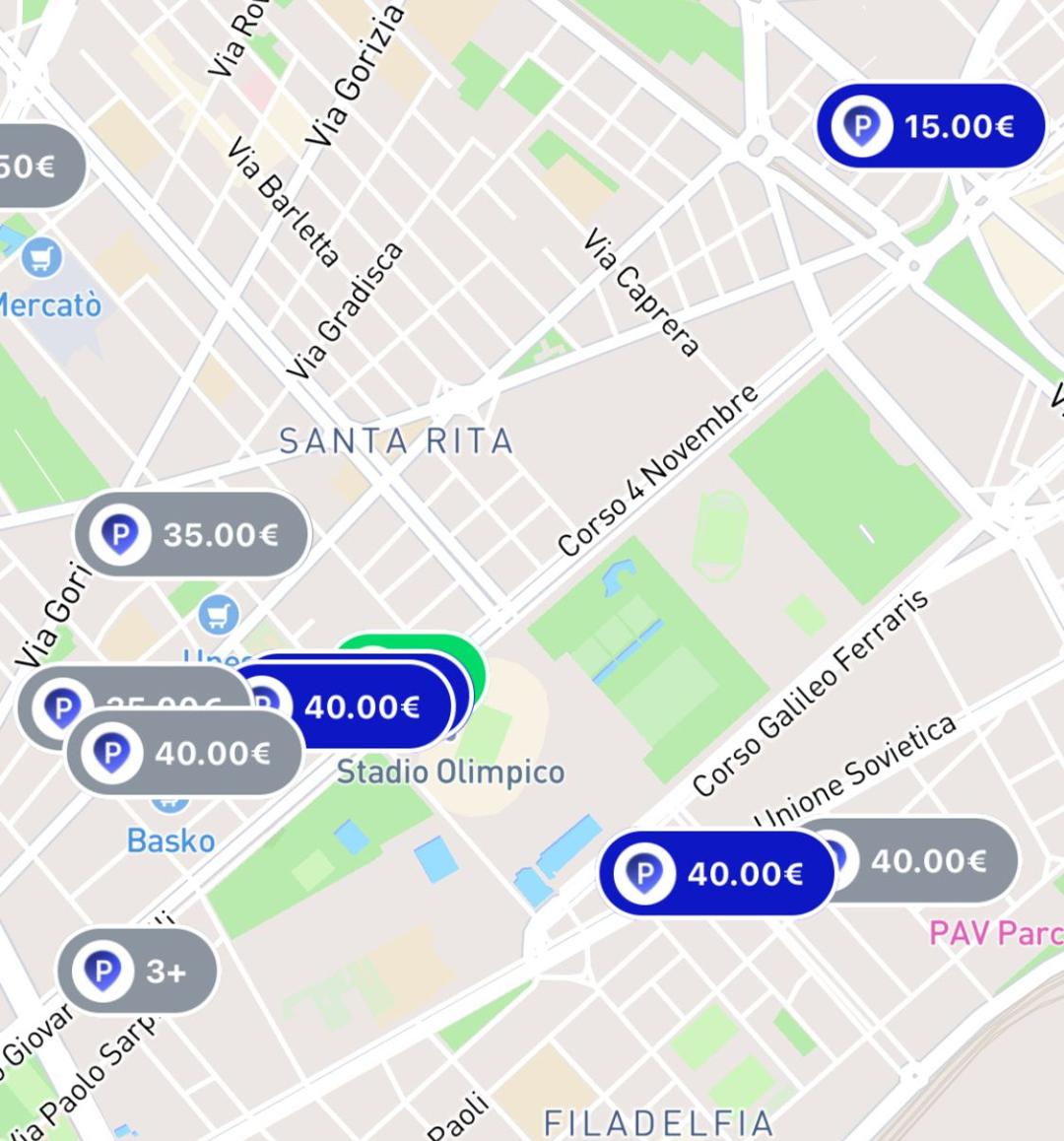Tap the fully visible gray 35.00€ parking marker
Image resolution: width=1064 pixels, height=1141 pixels.
192,534
